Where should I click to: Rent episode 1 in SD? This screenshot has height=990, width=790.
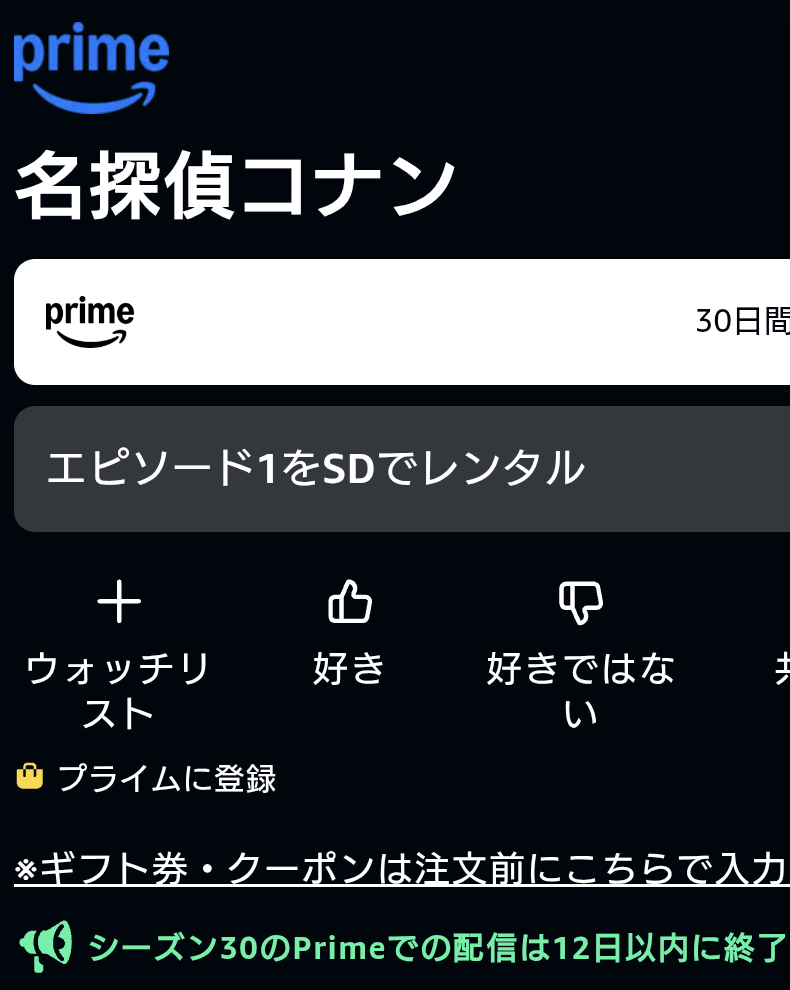tap(402, 468)
